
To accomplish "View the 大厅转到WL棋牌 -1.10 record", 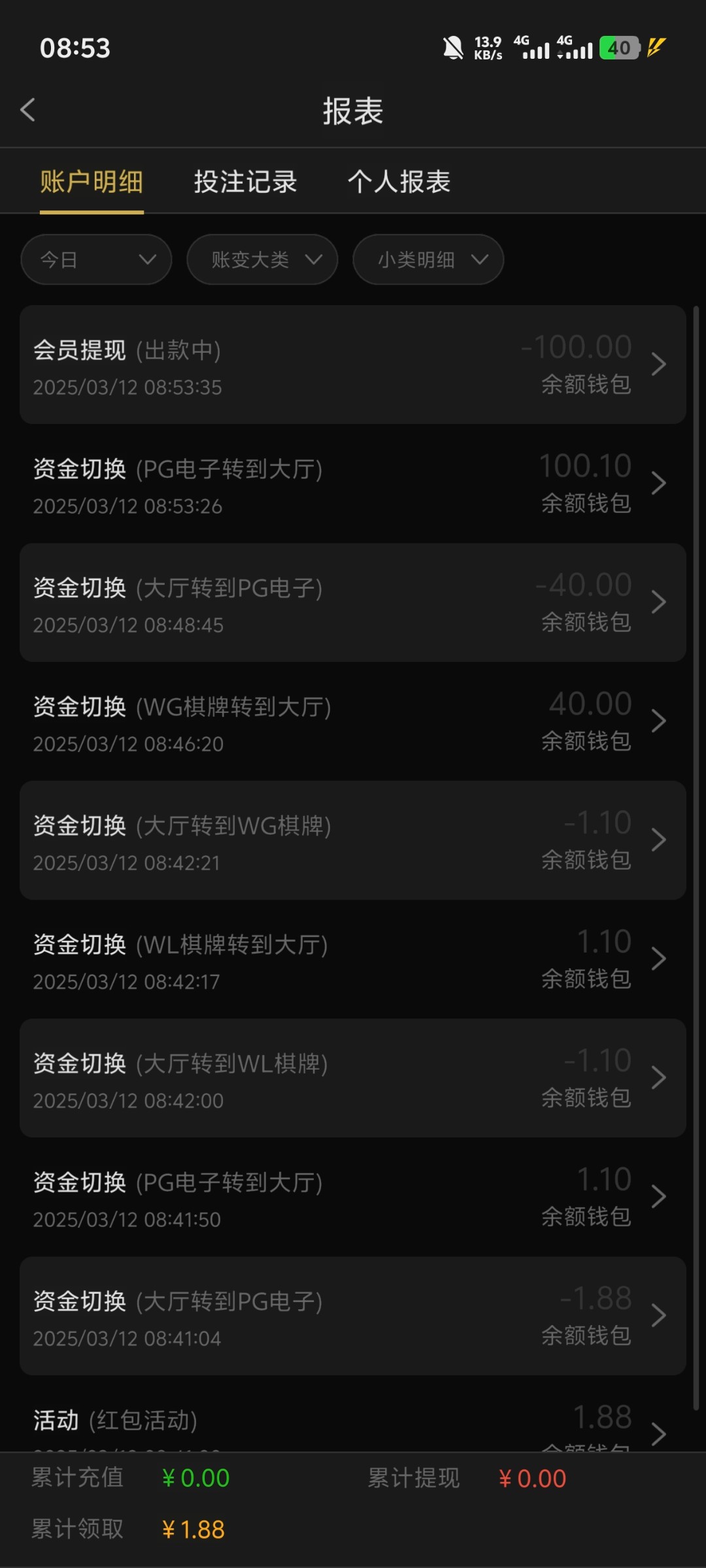I will [x=353, y=1078].
